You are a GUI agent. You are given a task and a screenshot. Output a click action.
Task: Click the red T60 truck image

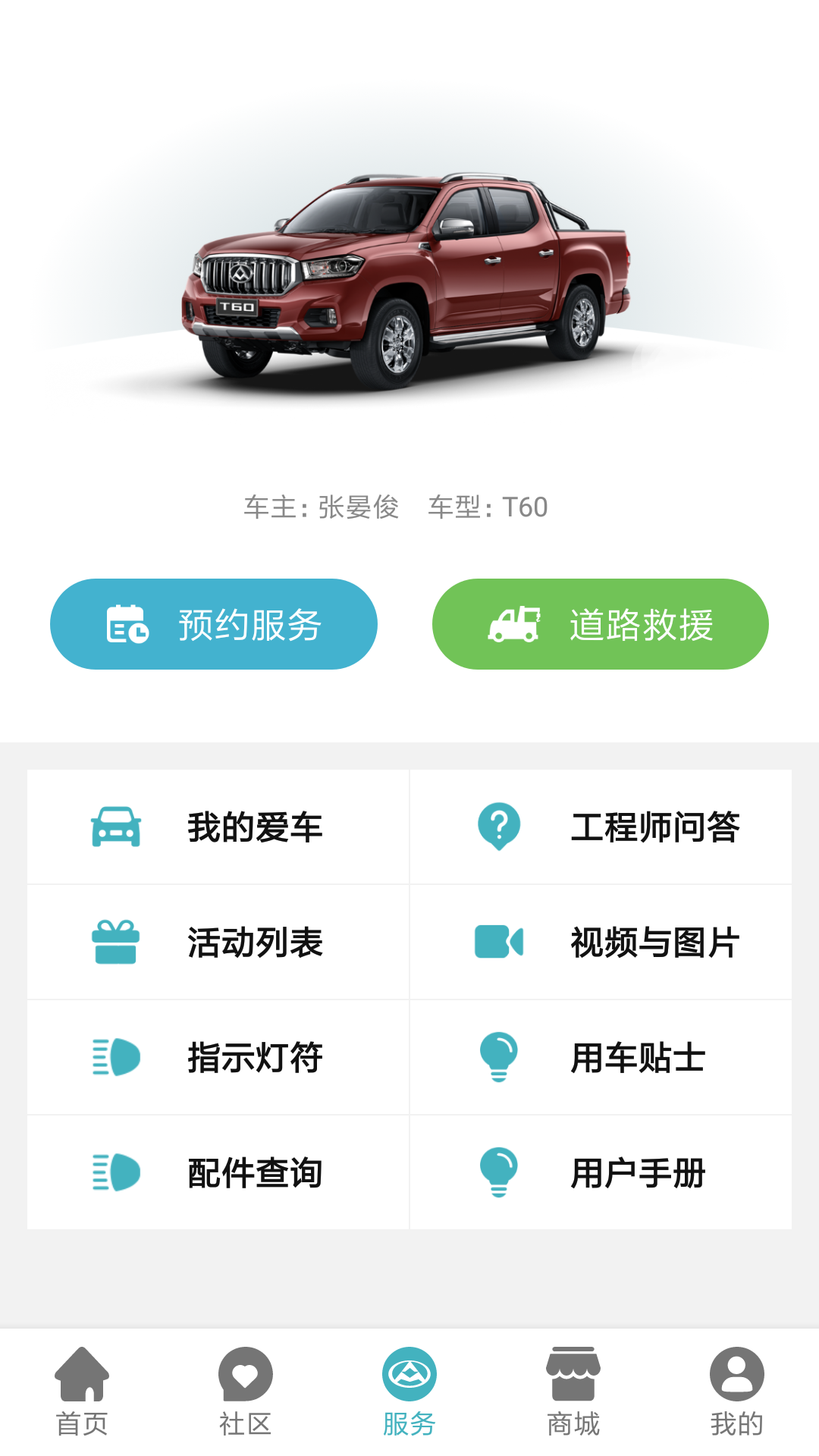(x=409, y=273)
